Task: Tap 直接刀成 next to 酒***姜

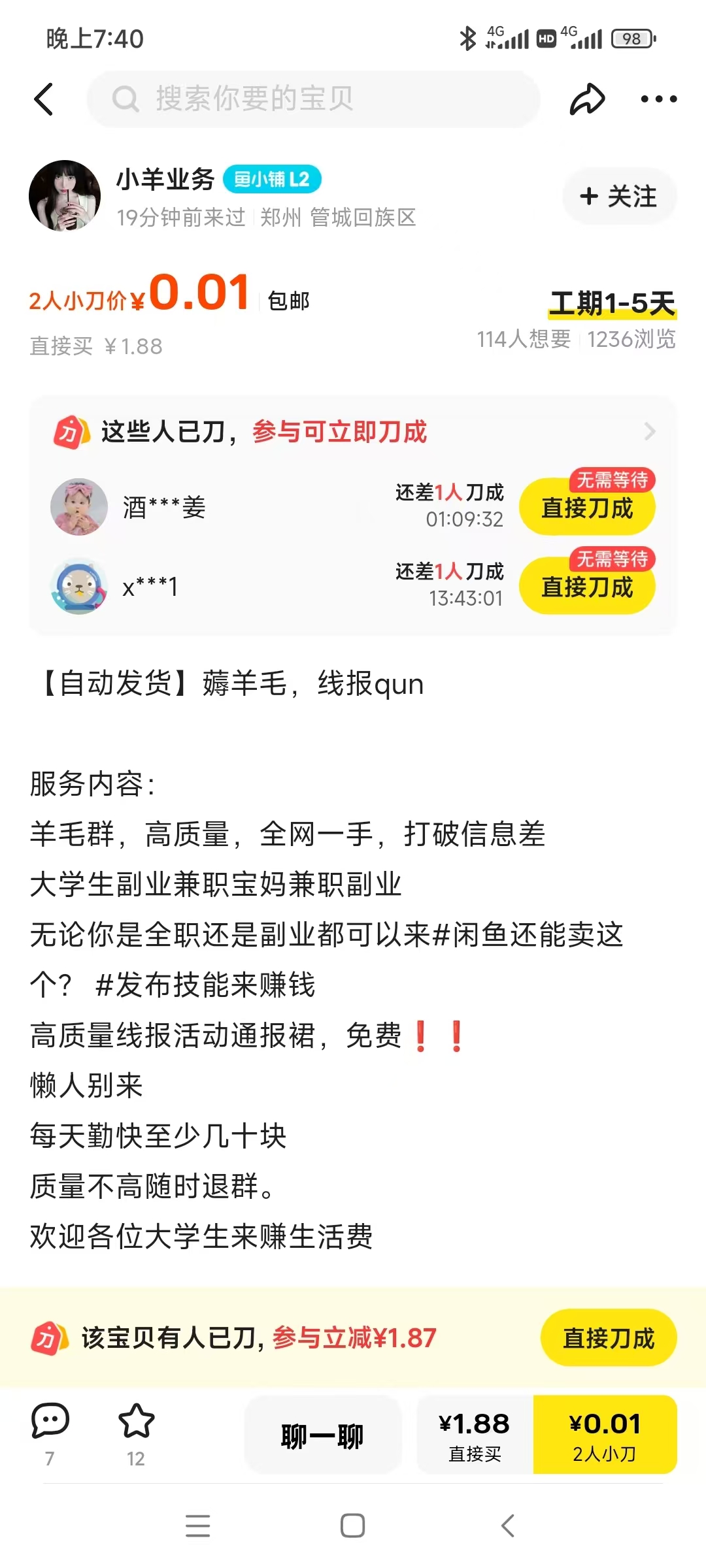Action: tap(586, 508)
